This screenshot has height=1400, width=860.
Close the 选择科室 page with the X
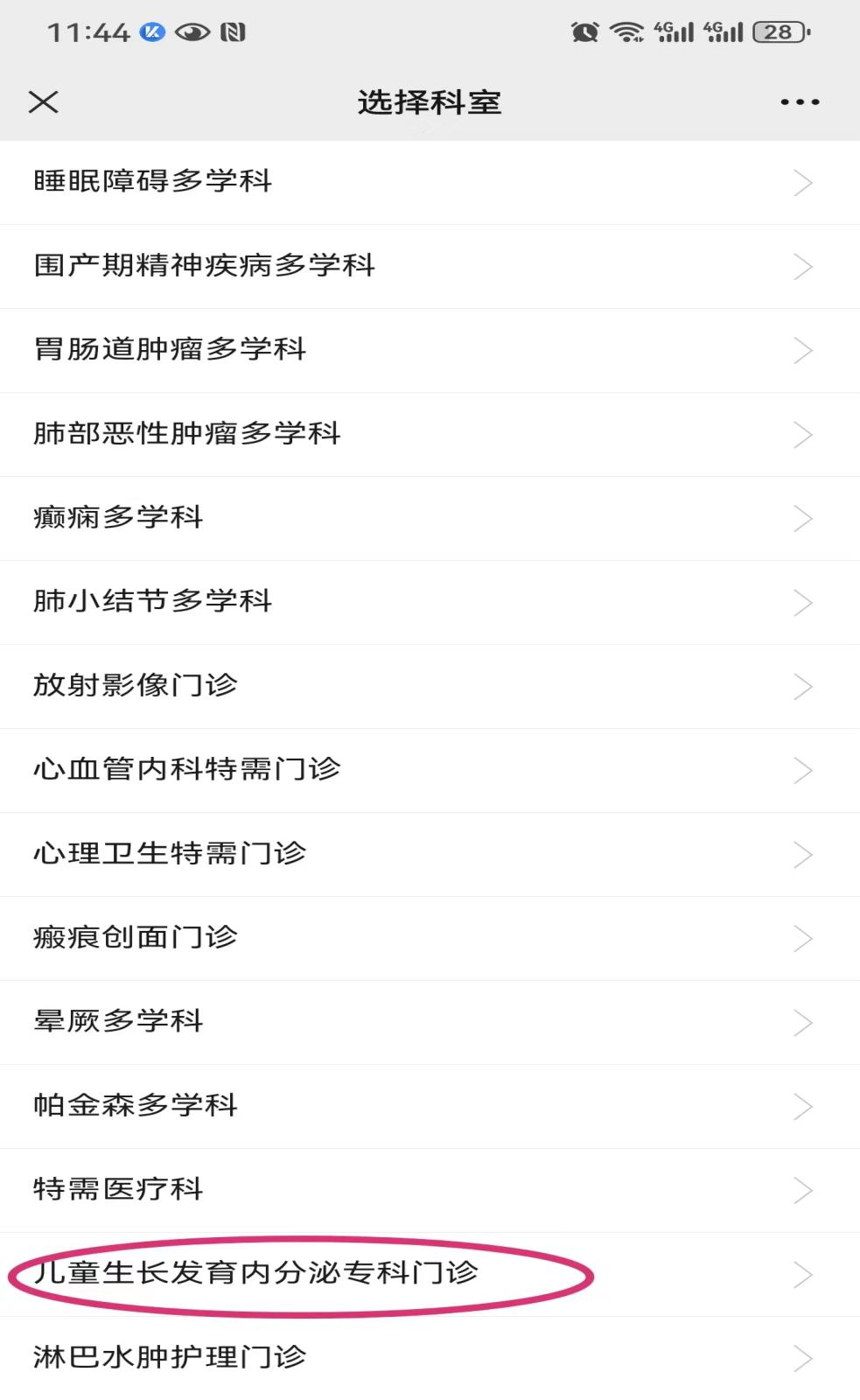pyautogui.click(x=43, y=101)
